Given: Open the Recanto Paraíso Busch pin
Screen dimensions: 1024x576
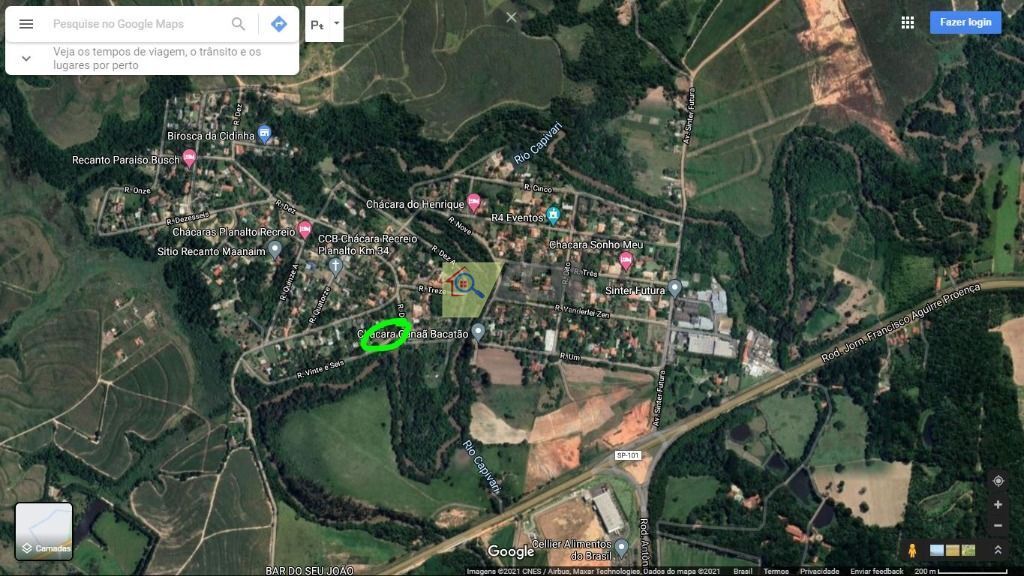Looking at the screenshot, I should 189,158.
